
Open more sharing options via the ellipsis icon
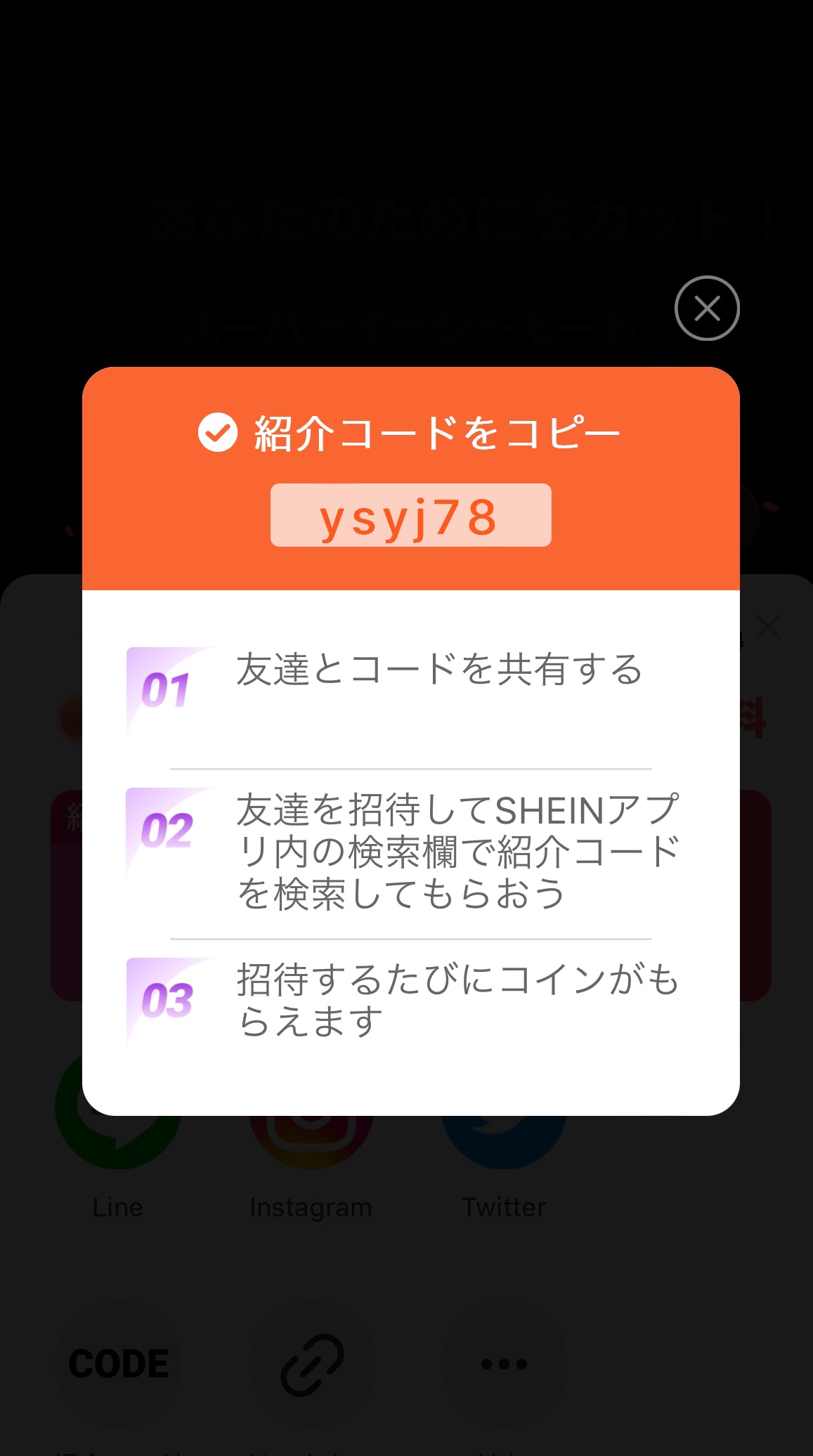(503, 1363)
